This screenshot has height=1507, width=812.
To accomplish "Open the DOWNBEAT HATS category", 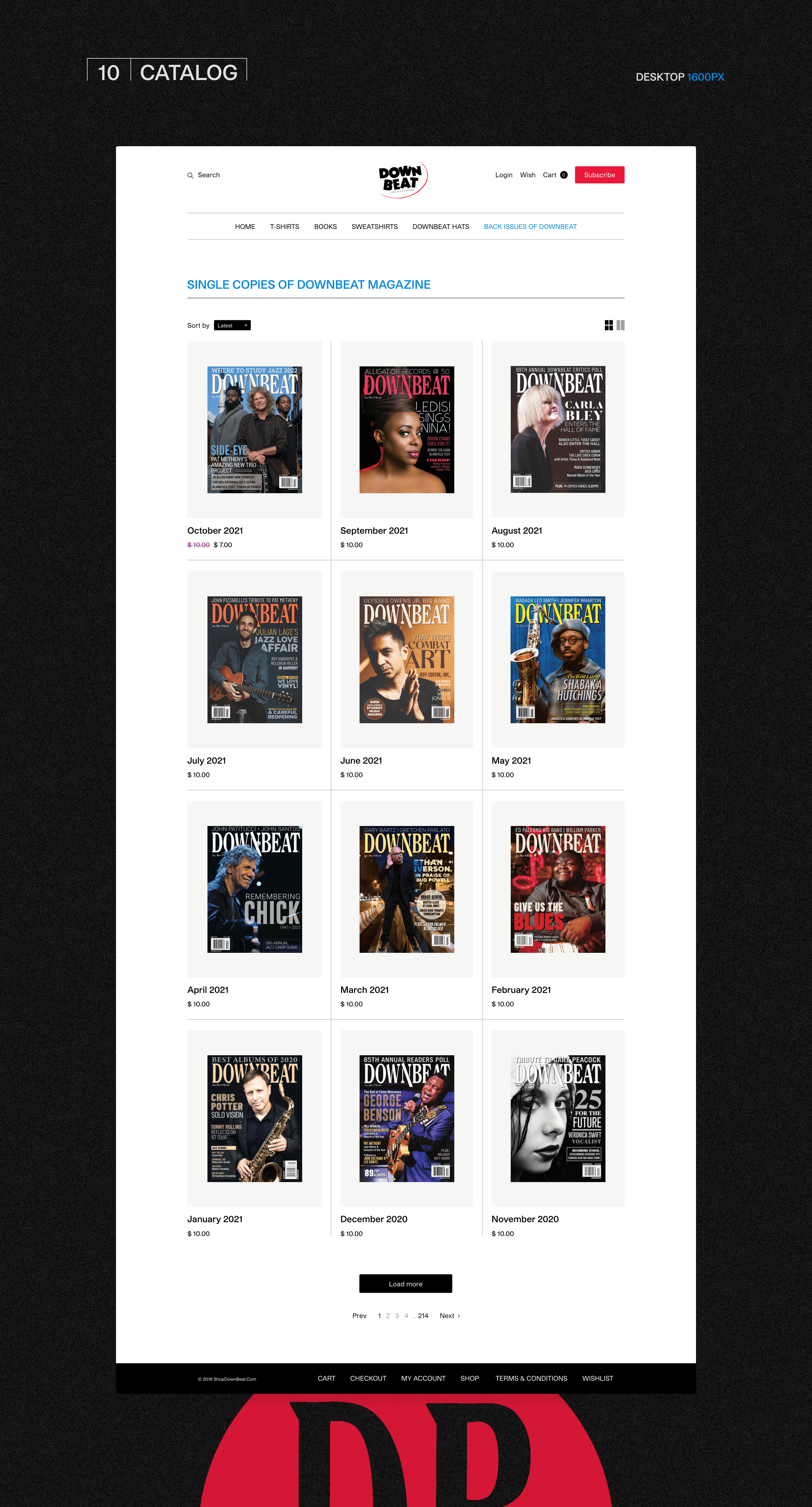I will click(440, 227).
